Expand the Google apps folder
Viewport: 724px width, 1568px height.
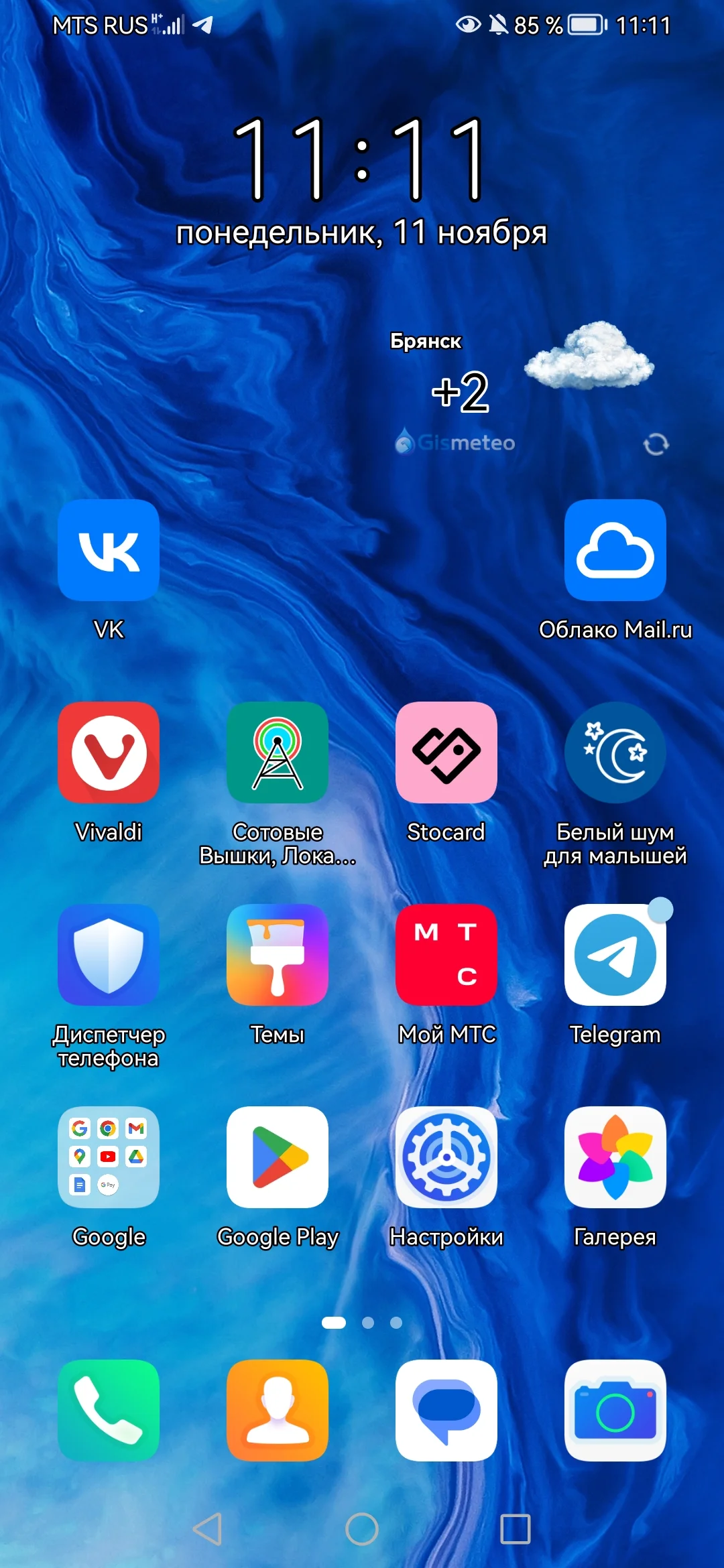[x=109, y=1157]
